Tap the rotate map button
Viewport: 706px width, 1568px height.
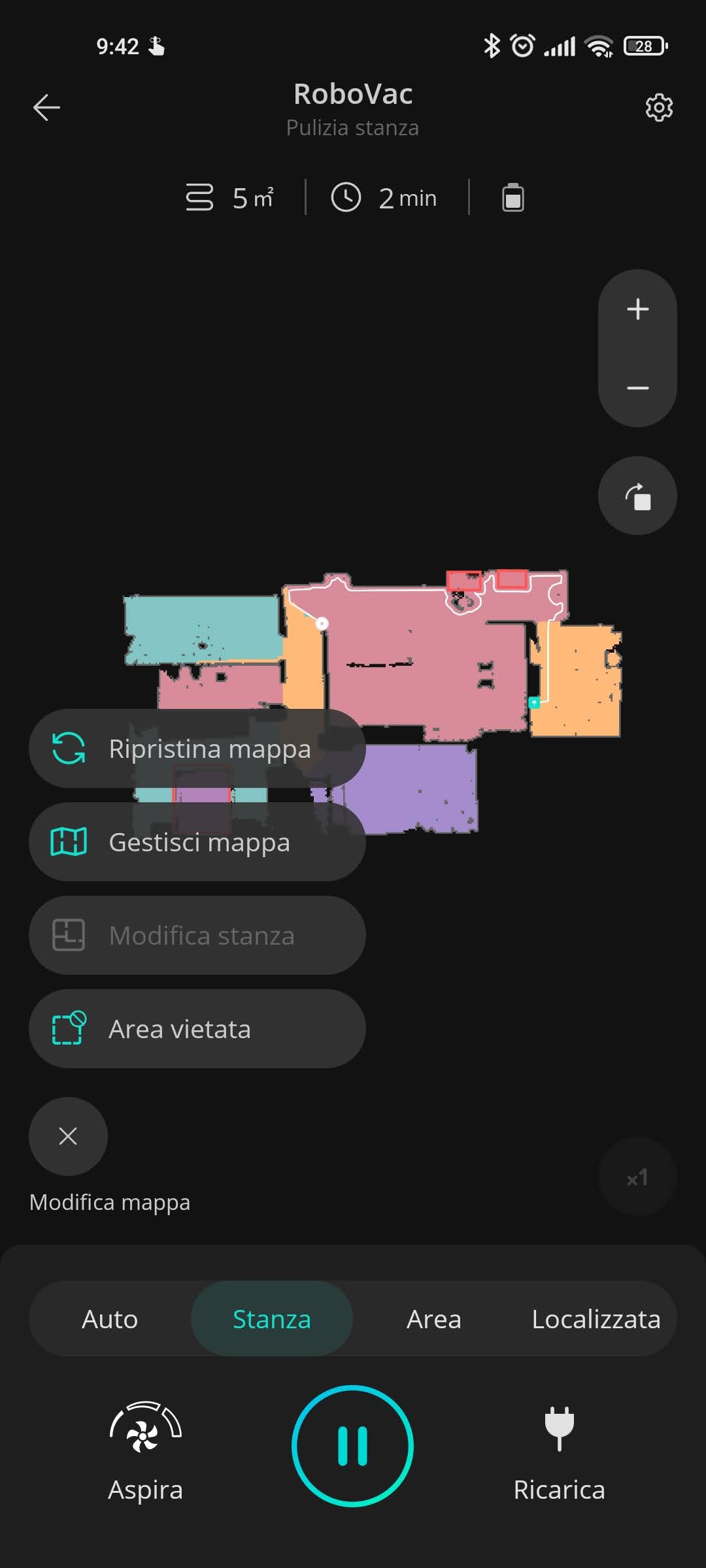(x=637, y=496)
